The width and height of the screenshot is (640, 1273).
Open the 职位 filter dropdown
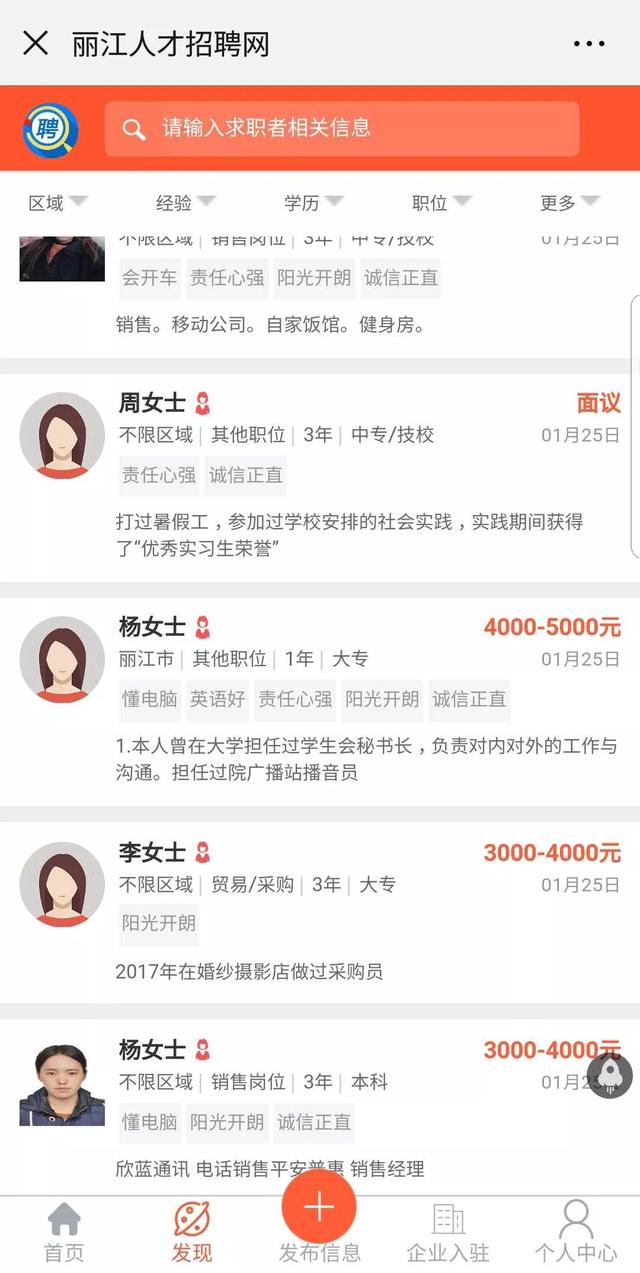pos(441,203)
